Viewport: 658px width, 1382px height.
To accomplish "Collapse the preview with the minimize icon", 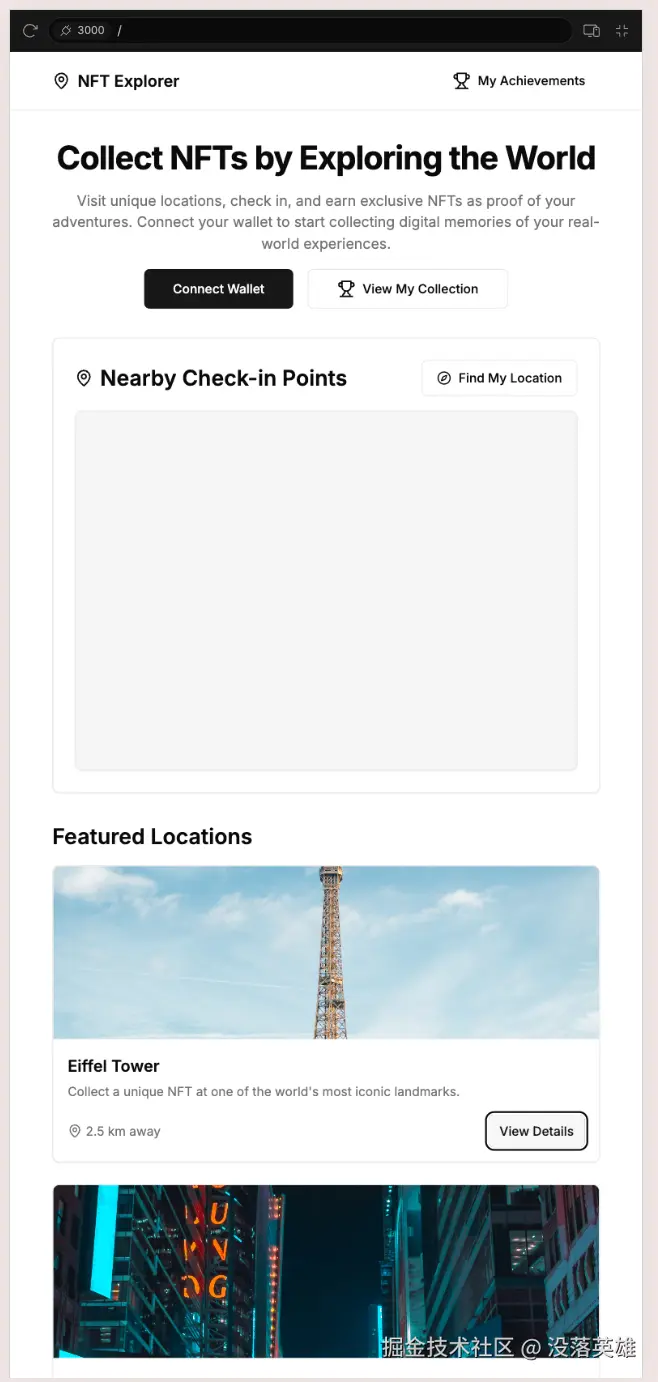I will tap(622, 30).
